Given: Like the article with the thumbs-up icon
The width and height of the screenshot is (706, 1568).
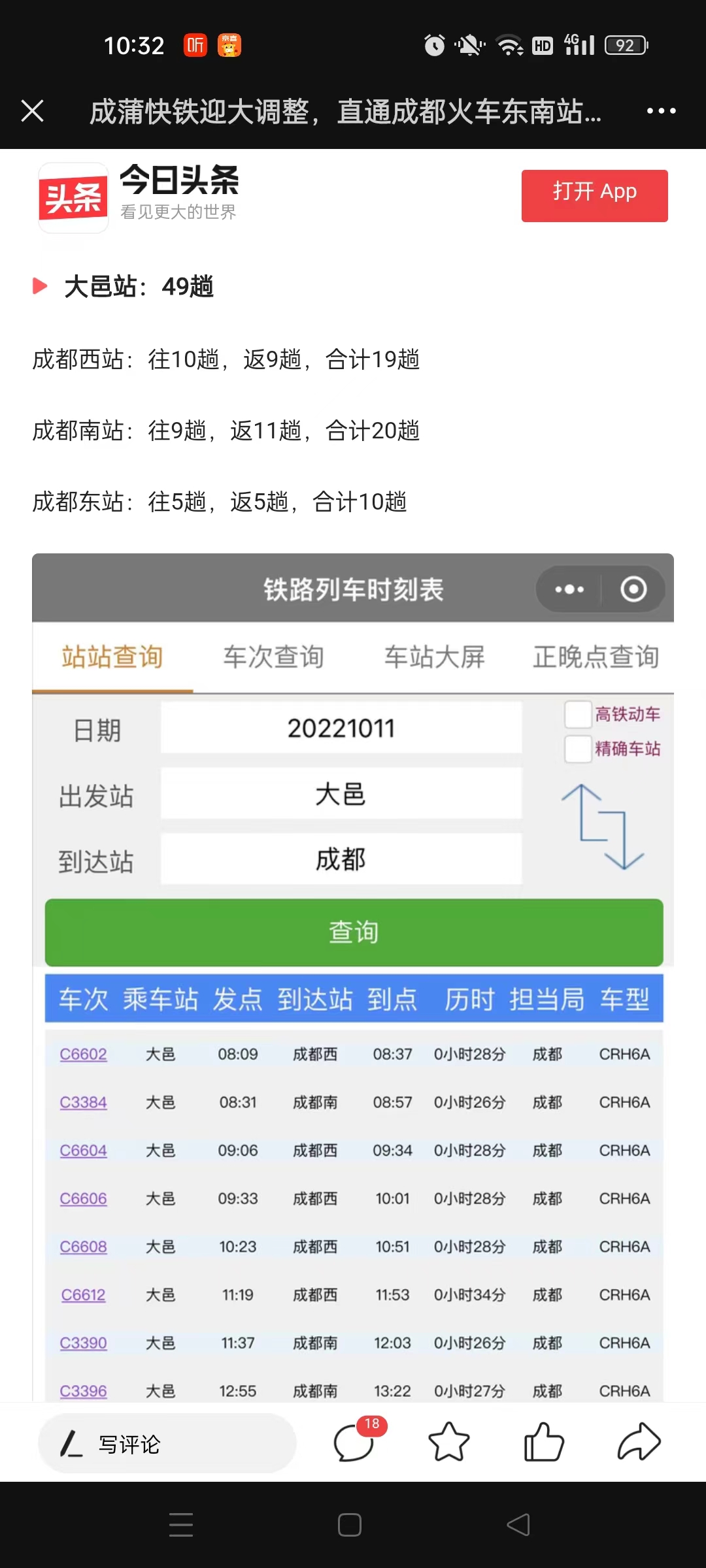Looking at the screenshot, I should [x=544, y=1442].
